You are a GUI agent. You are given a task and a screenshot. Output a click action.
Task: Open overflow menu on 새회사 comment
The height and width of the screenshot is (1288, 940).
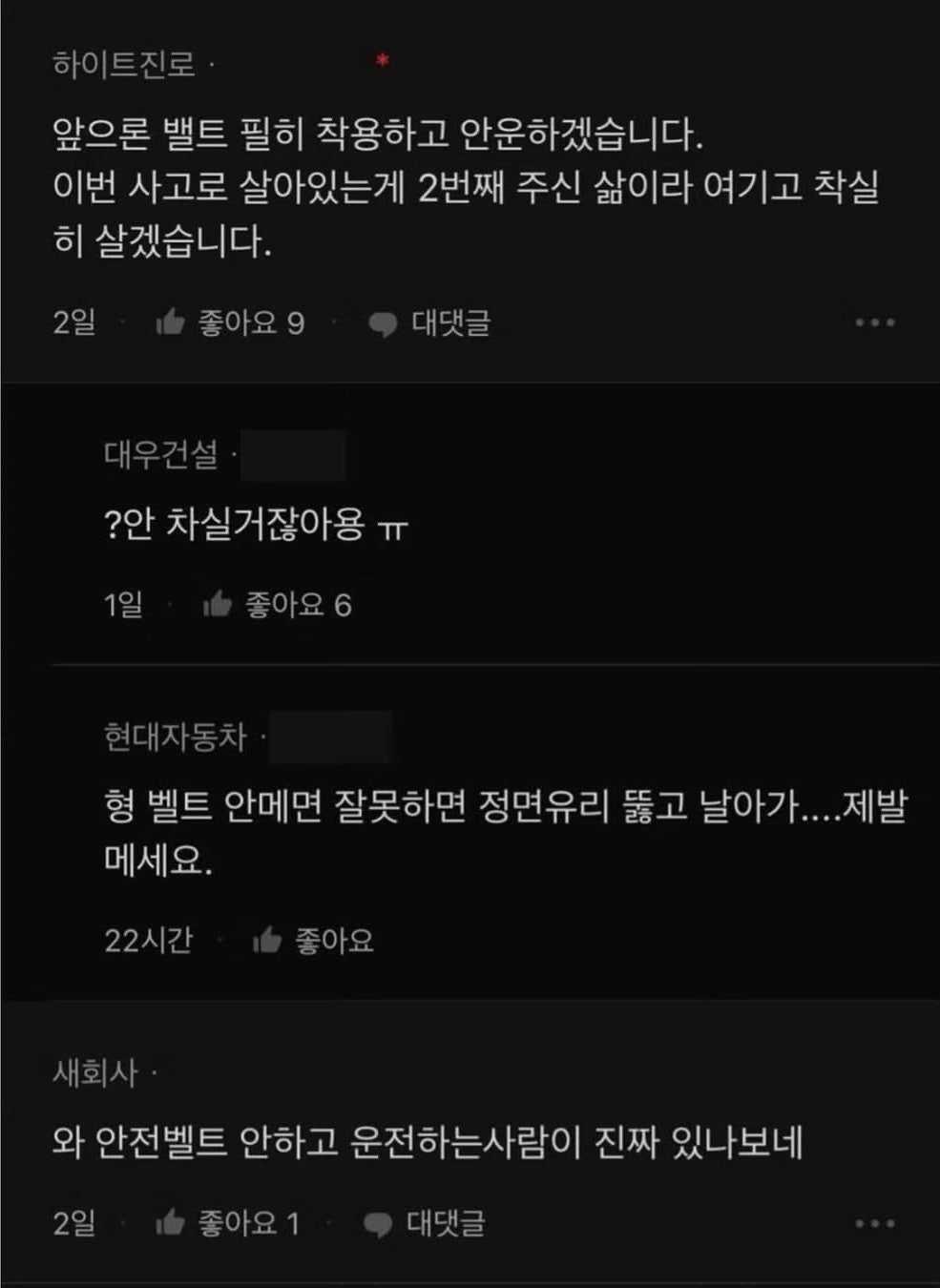[874, 1223]
